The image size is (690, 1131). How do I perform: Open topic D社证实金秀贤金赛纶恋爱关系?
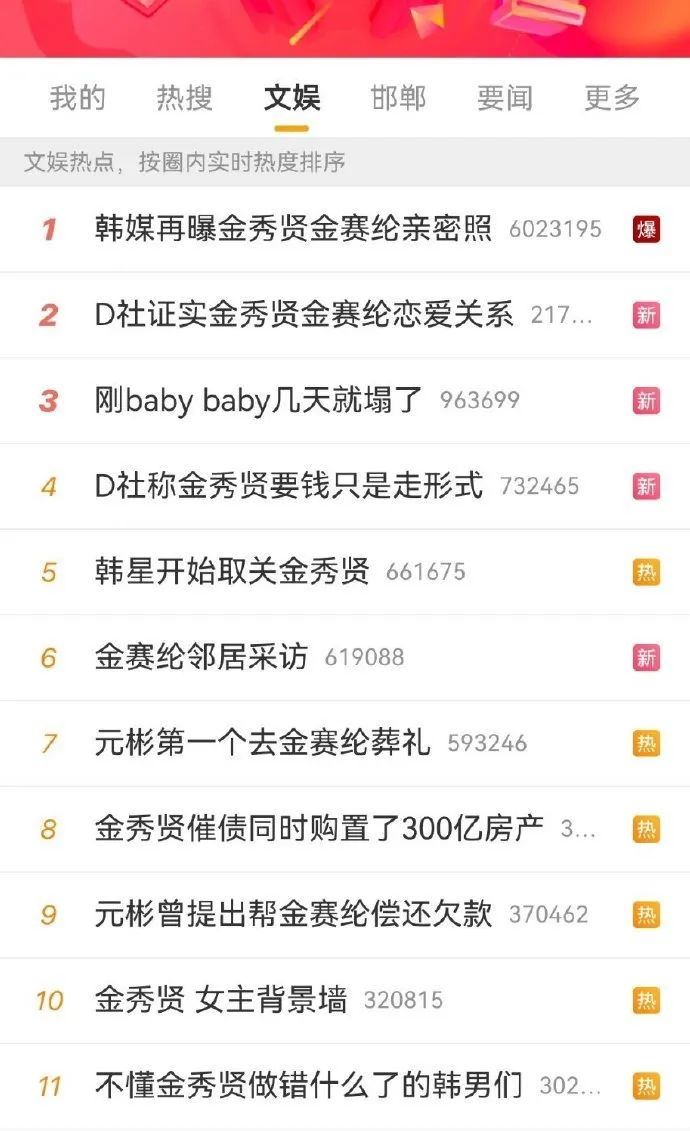tap(304, 315)
